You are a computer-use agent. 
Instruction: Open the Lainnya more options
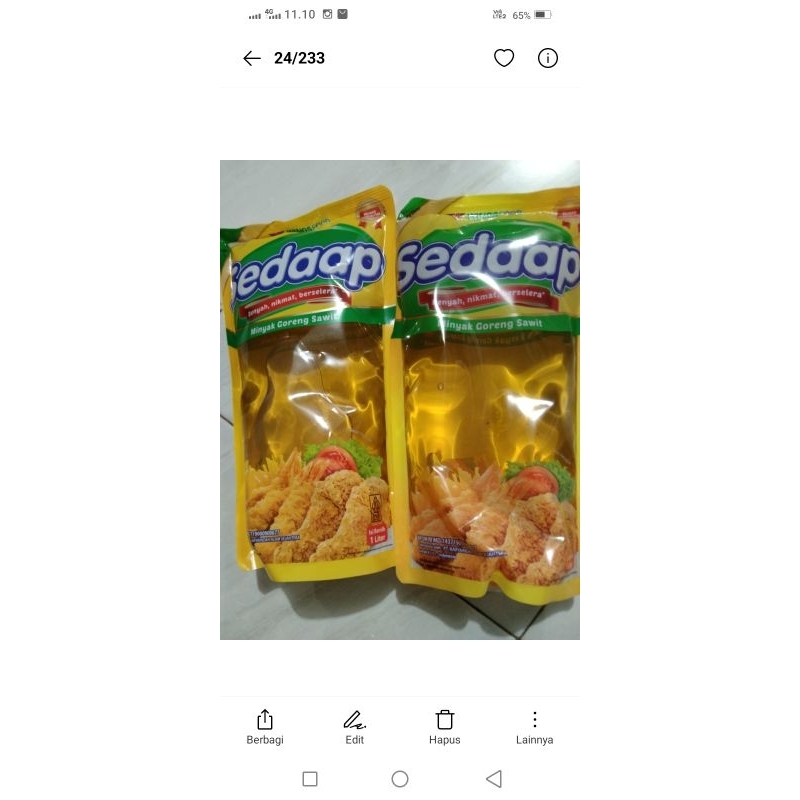point(535,726)
